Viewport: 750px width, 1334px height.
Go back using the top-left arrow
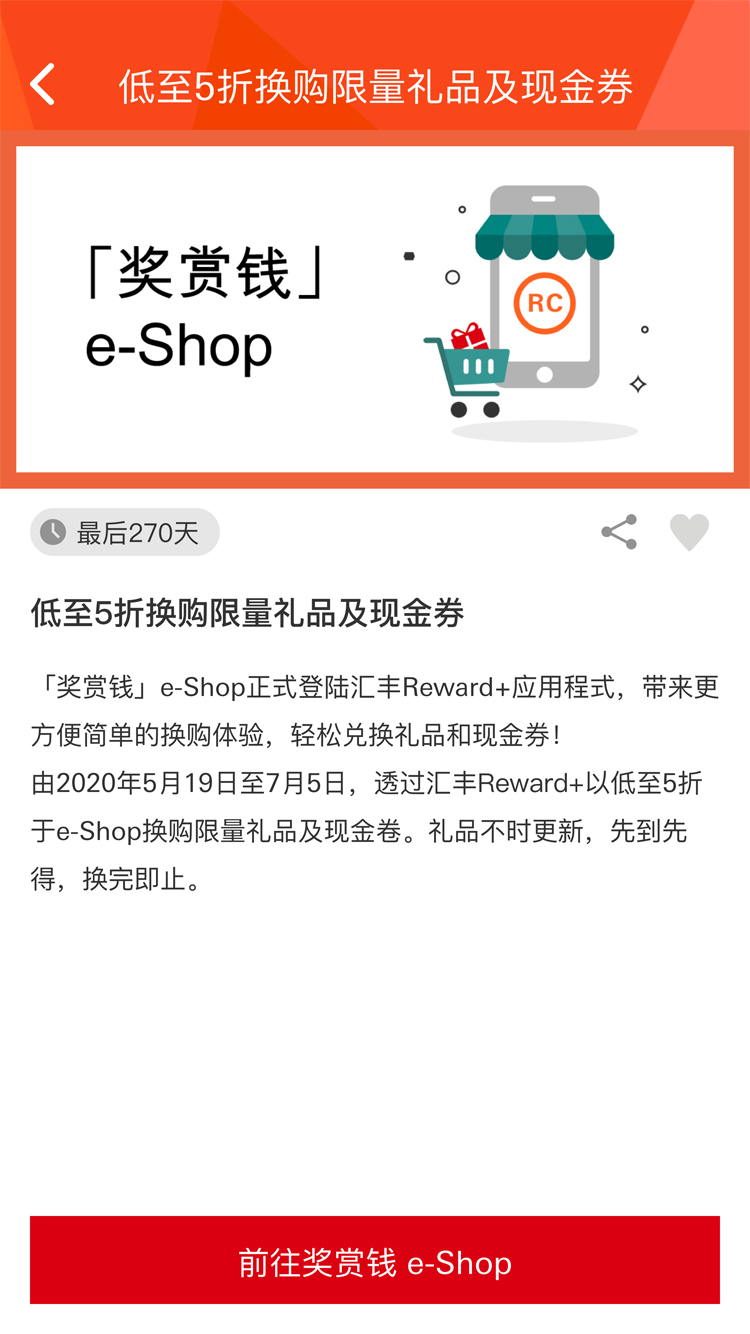pyautogui.click(x=43, y=85)
